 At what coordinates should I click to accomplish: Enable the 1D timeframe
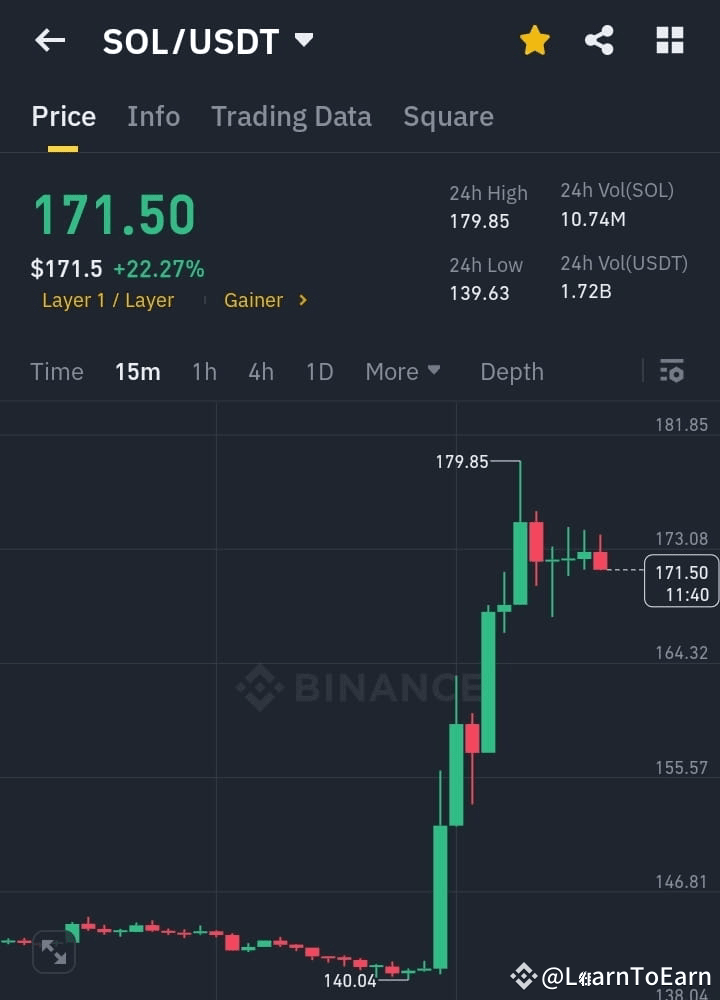point(319,371)
